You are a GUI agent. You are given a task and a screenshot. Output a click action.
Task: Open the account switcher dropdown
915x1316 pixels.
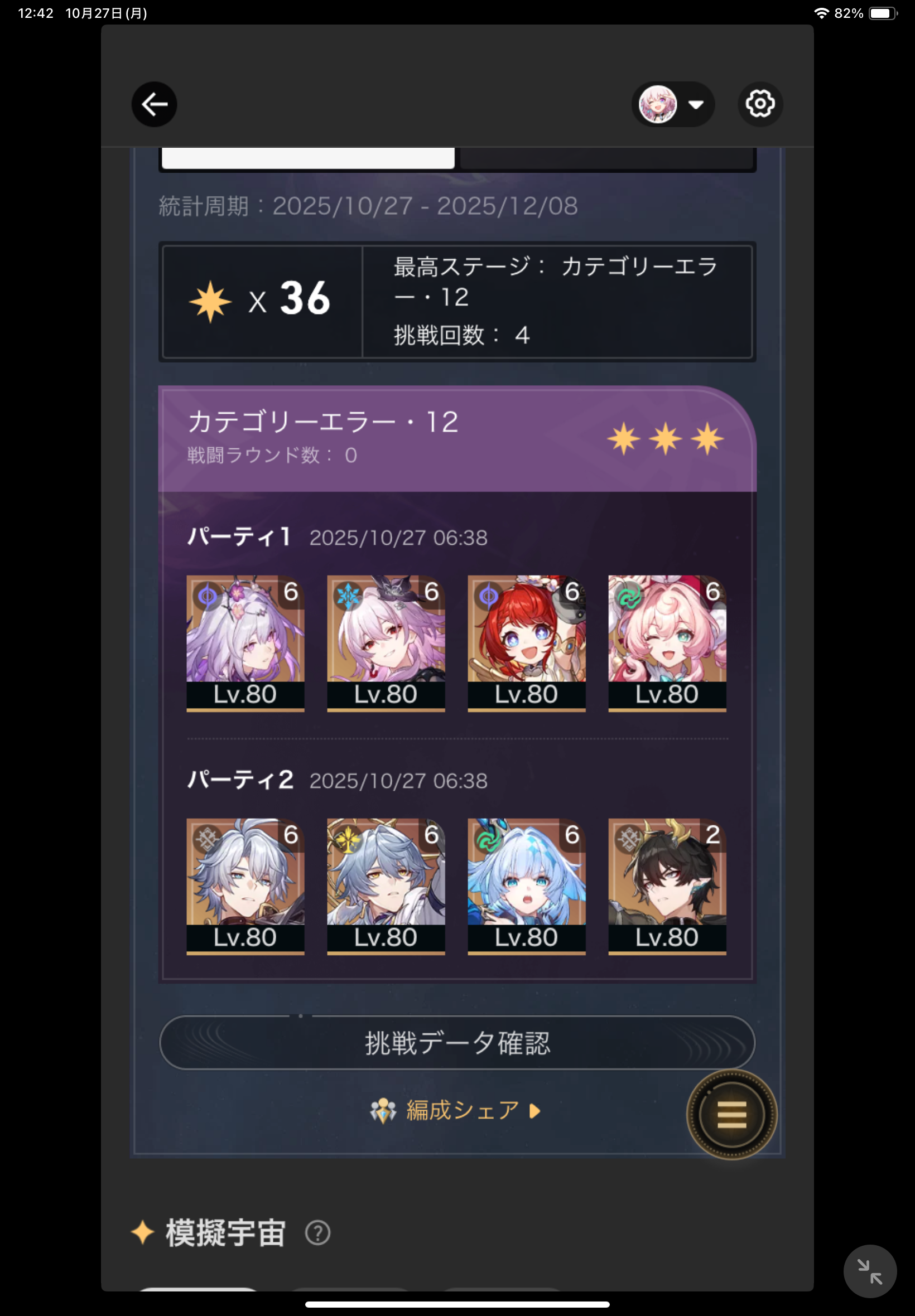[672, 104]
